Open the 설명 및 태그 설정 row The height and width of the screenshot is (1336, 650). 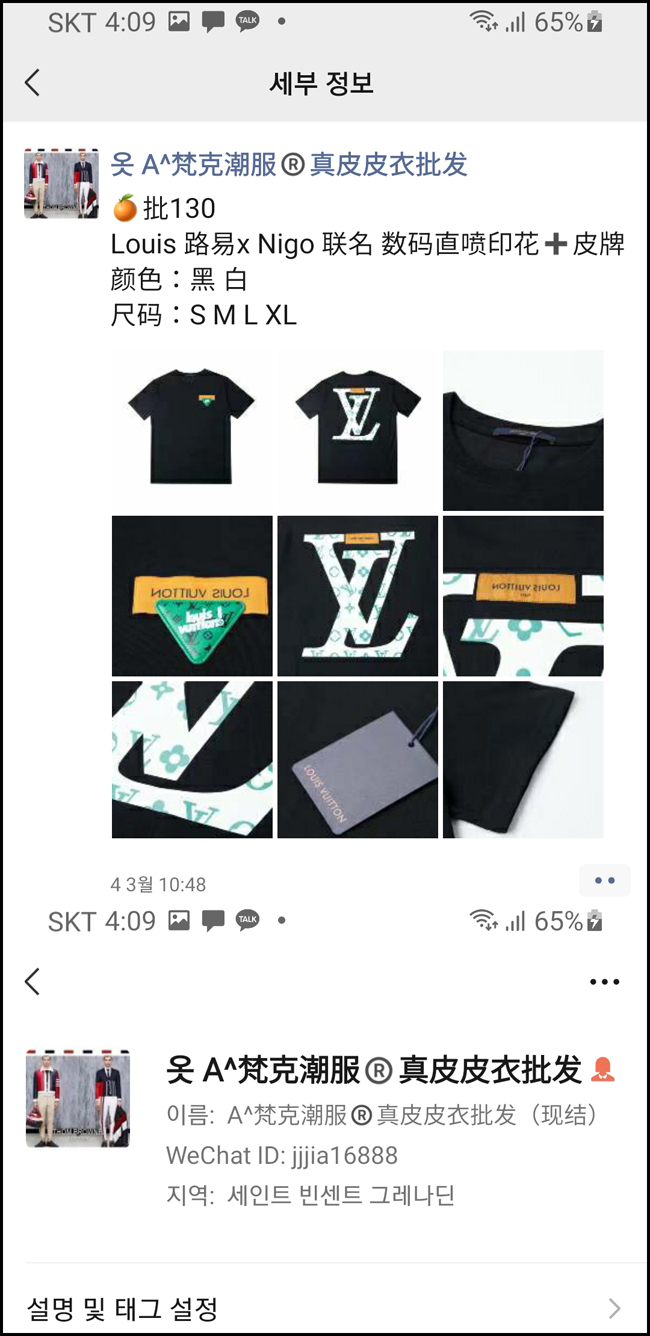pos(323,1308)
